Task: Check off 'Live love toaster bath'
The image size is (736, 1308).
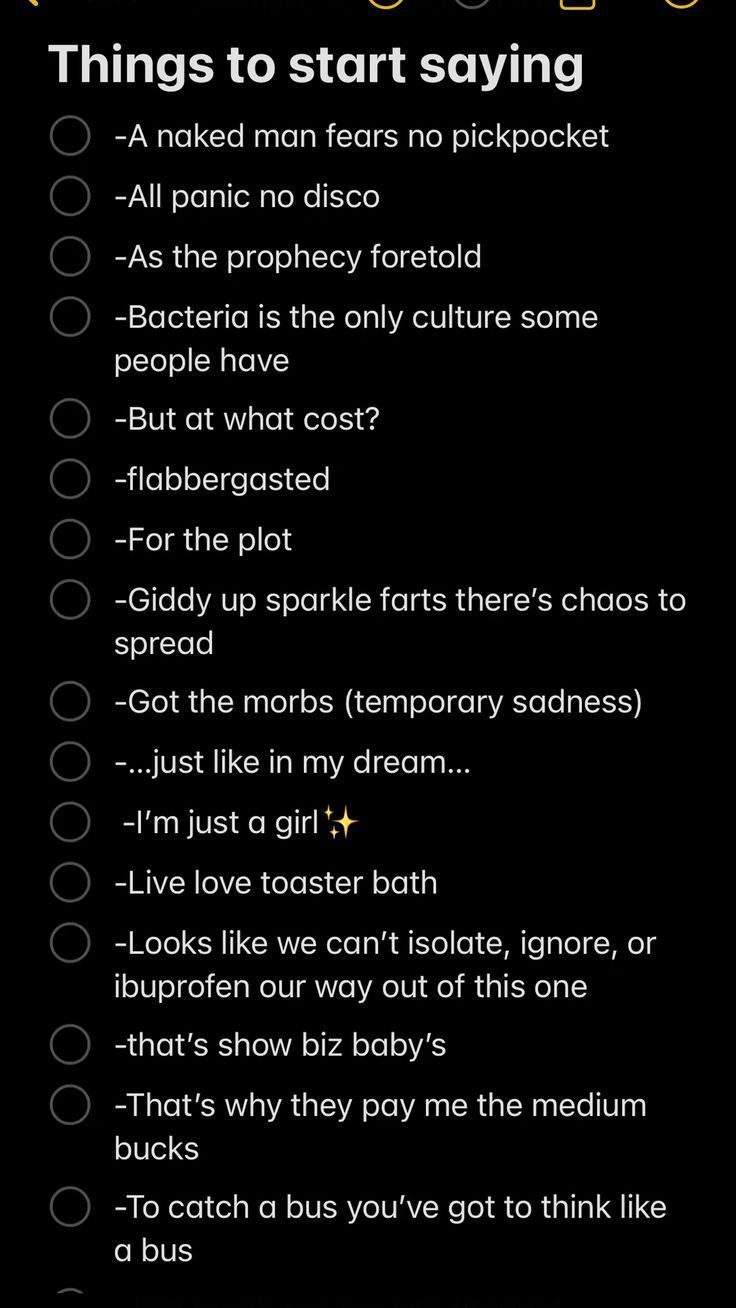Action: pos(70,882)
